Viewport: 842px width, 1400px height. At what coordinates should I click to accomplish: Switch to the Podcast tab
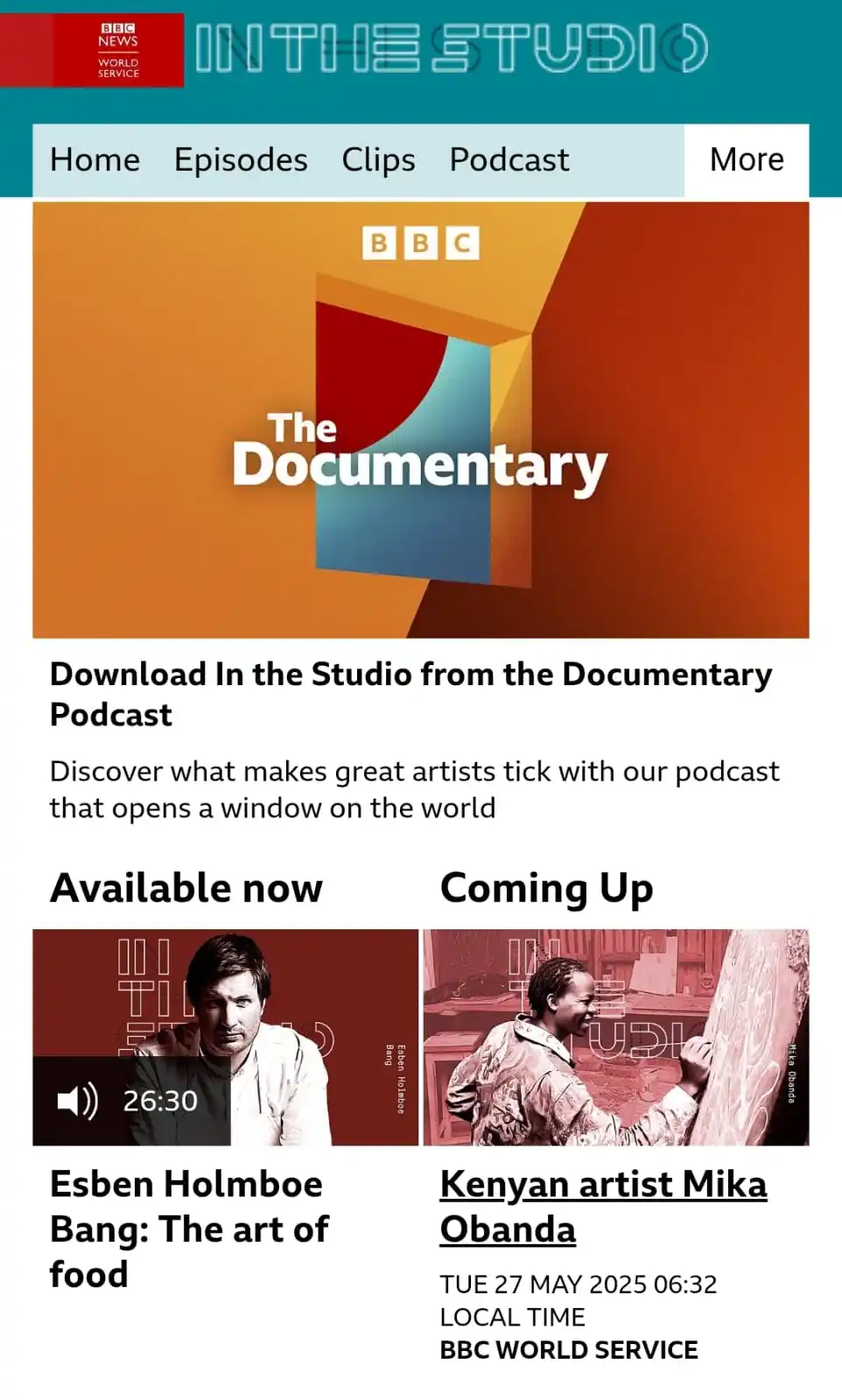(x=509, y=160)
